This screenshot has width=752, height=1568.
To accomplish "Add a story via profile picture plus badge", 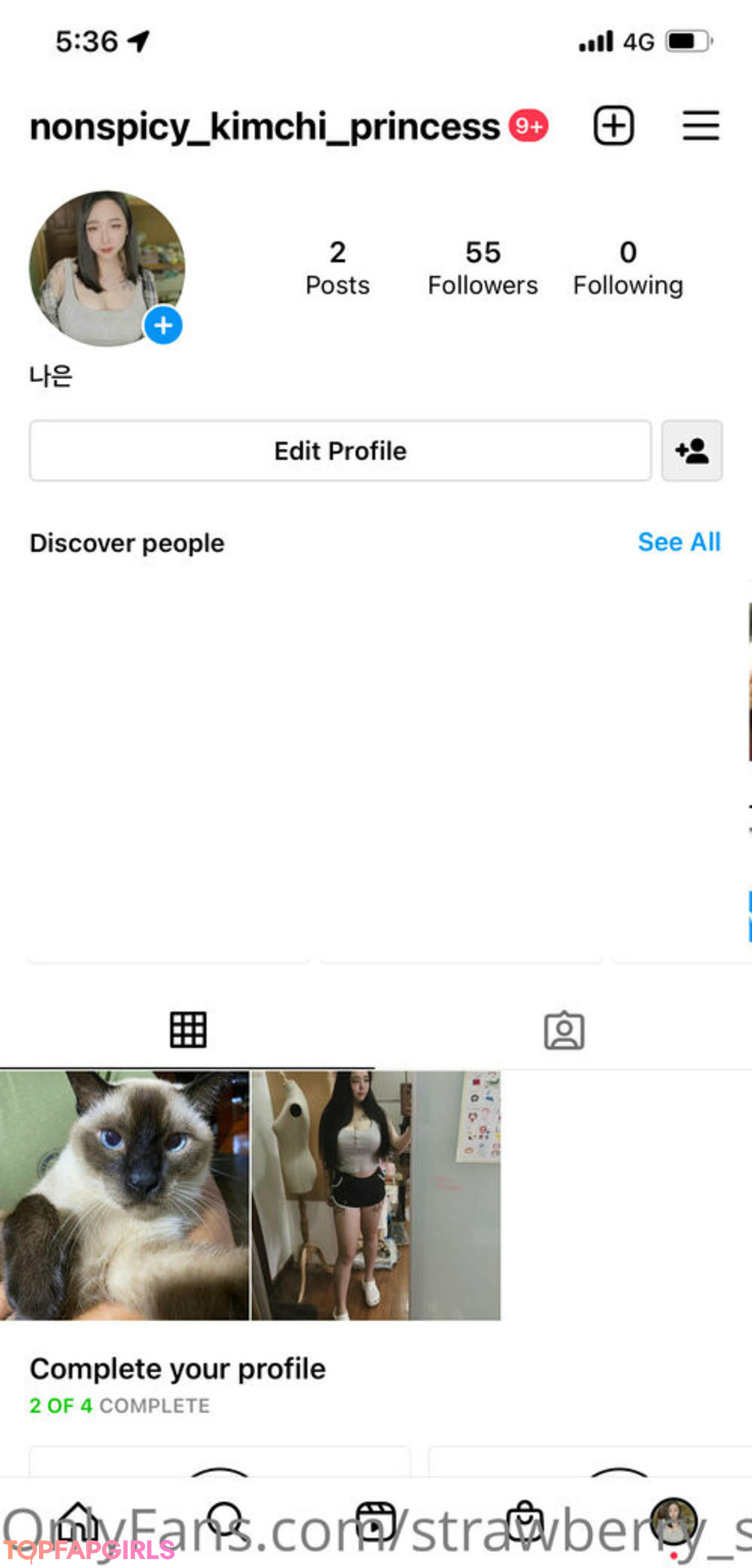I will [x=163, y=325].
